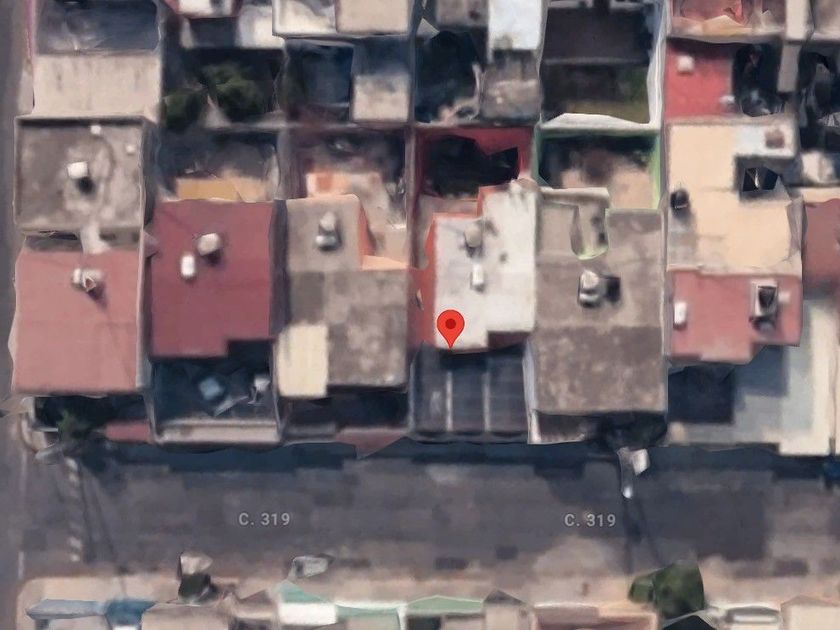Tap the red location pin marker
This screenshot has width=840, height=630.
(x=451, y=328)
